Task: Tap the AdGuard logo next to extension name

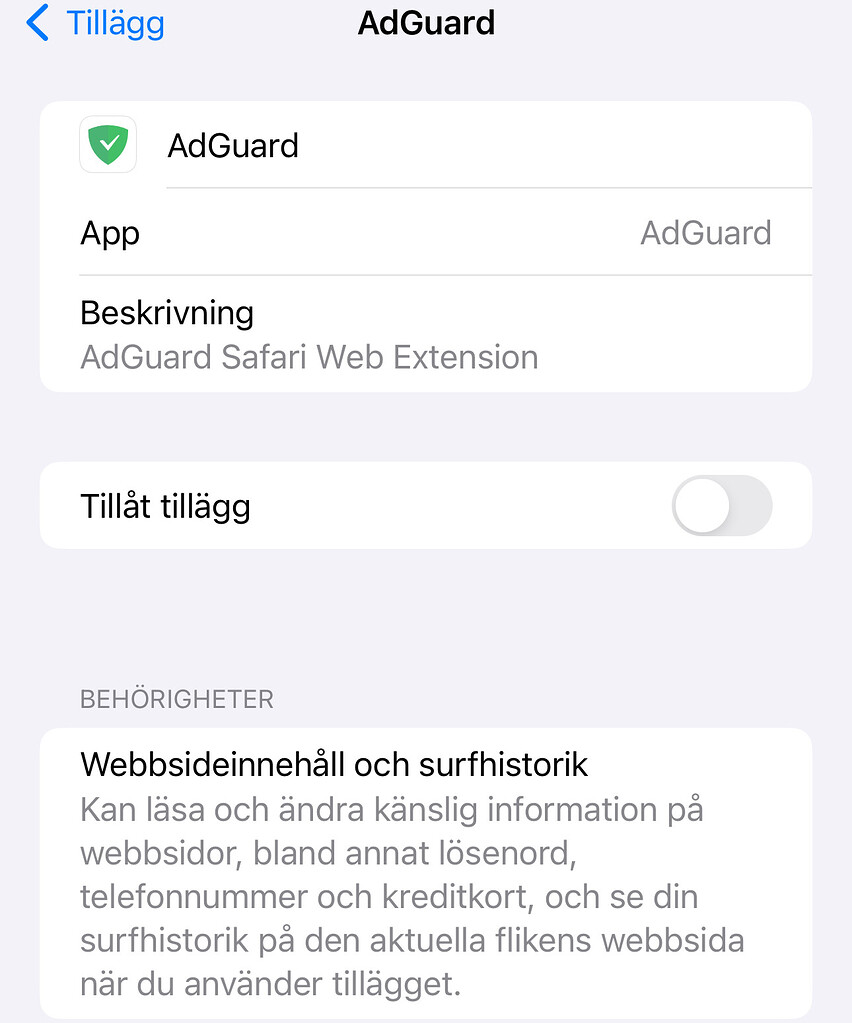Action: tap(108, 144)
